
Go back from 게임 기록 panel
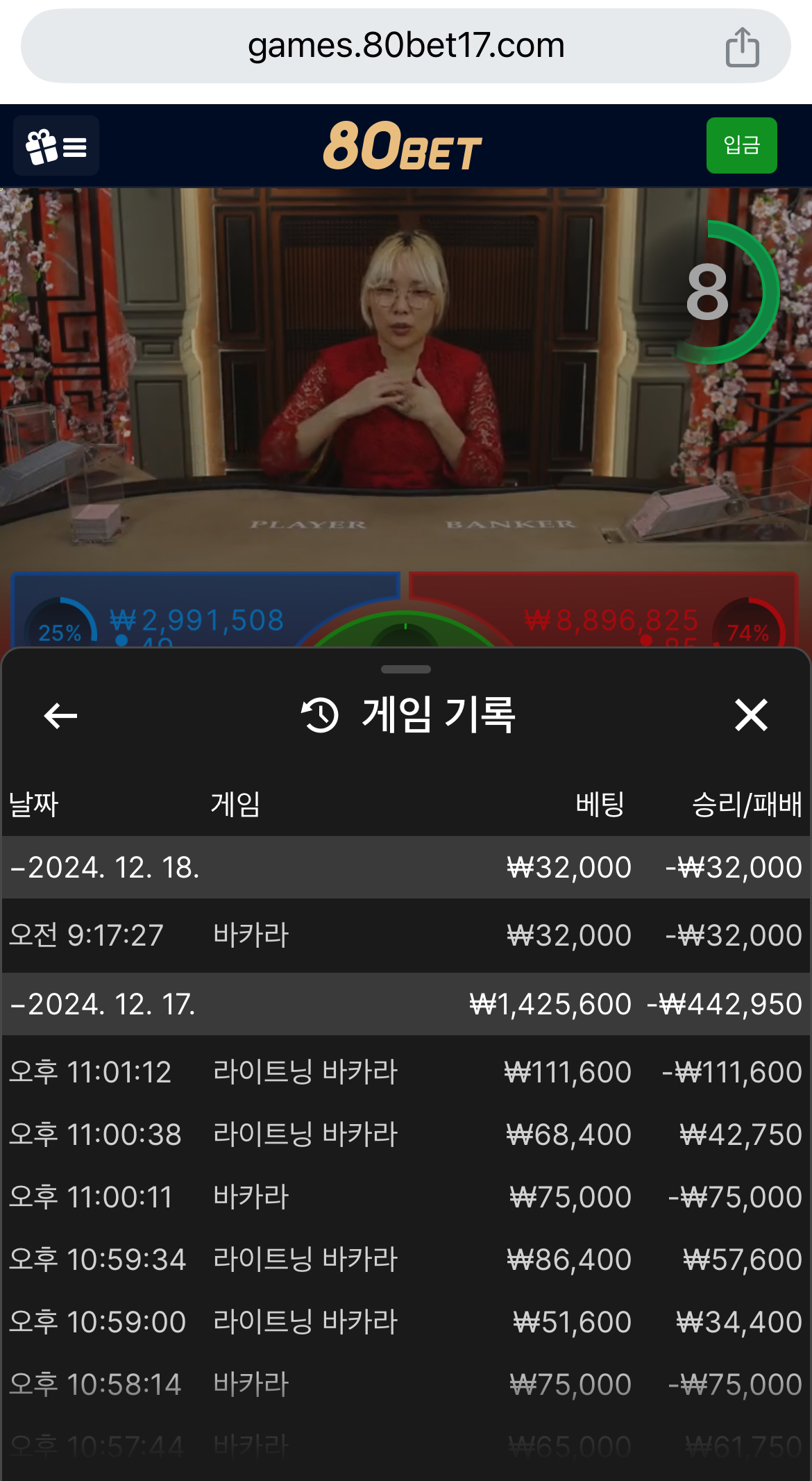(x=60, y=716)
